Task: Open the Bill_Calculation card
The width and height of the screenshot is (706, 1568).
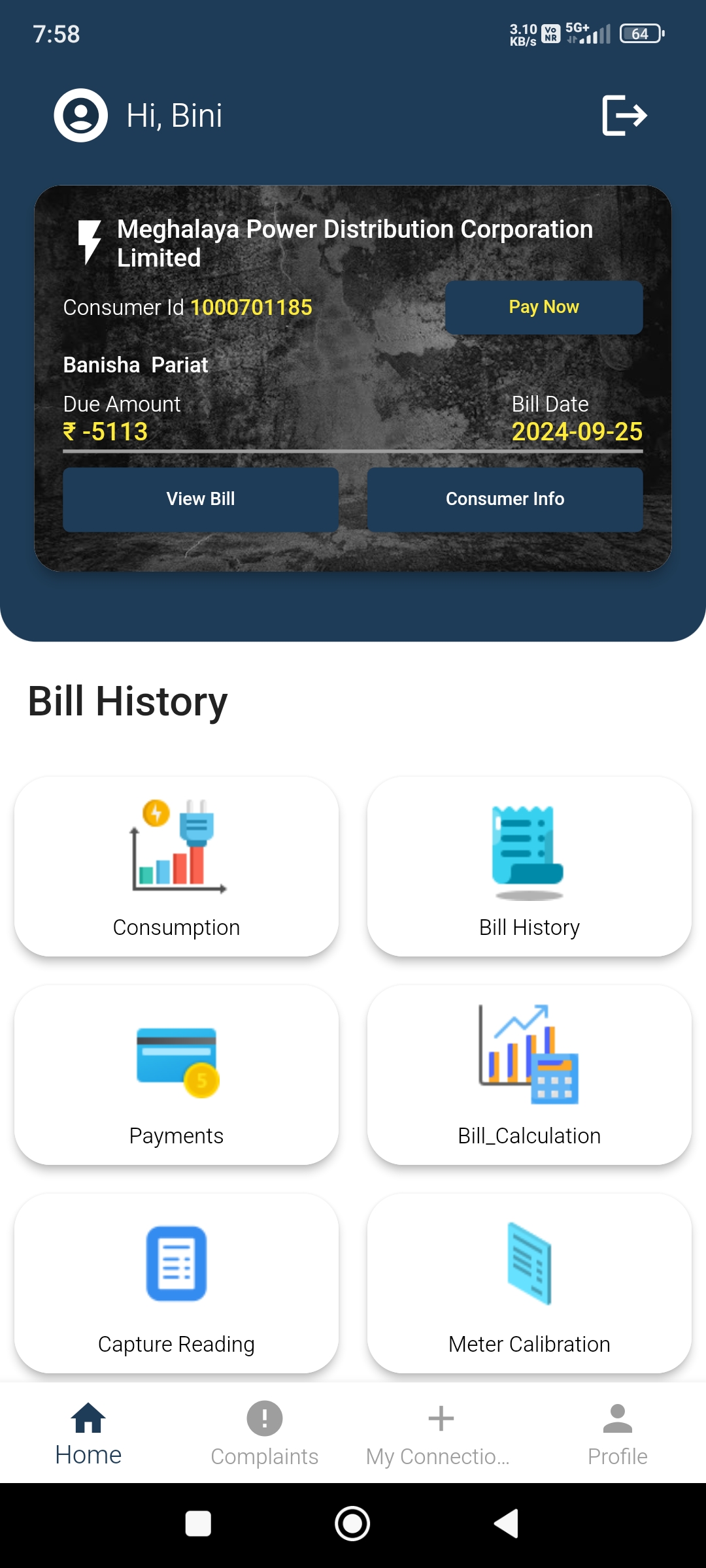Action: [x=529, y=1075]
